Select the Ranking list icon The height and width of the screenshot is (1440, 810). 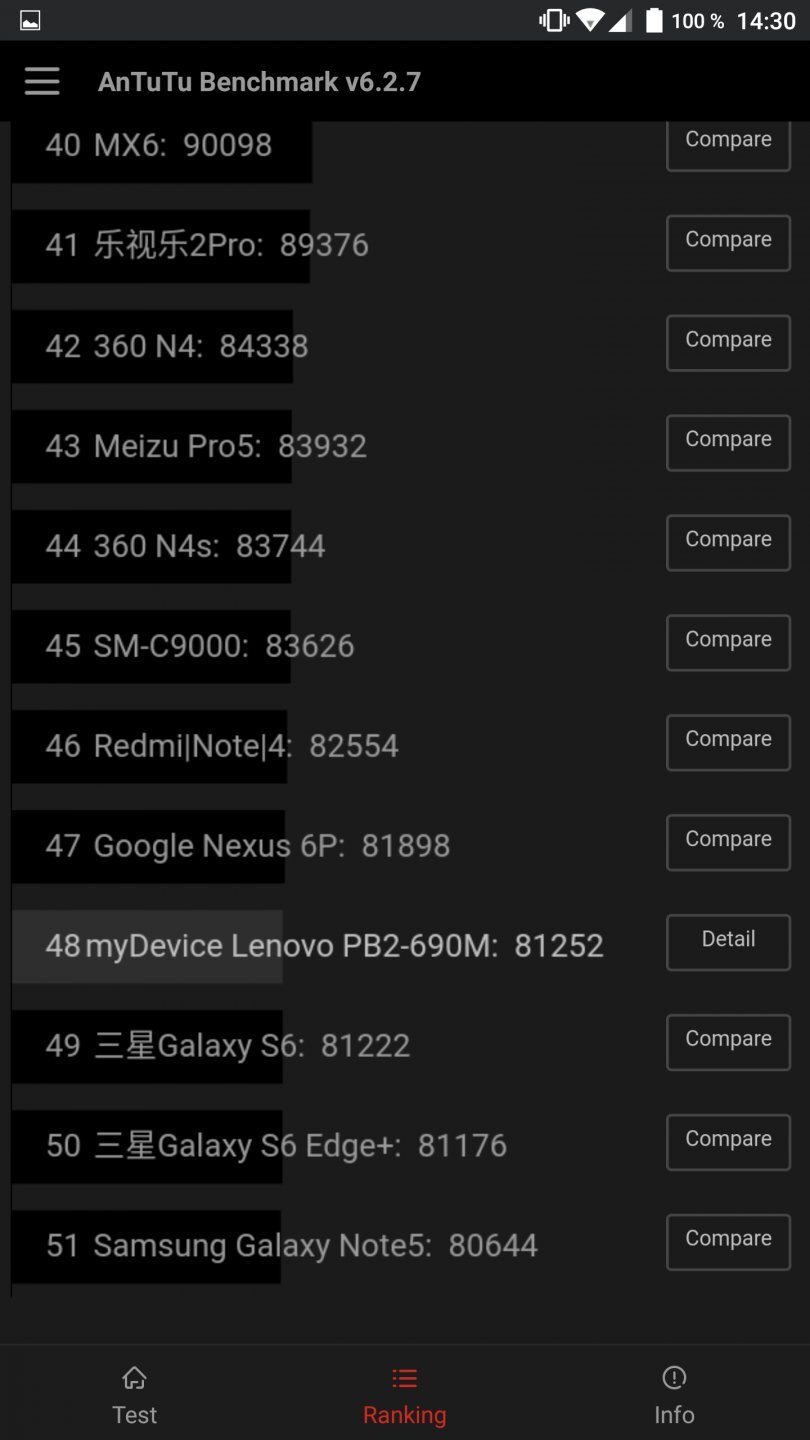point(404,1377)
